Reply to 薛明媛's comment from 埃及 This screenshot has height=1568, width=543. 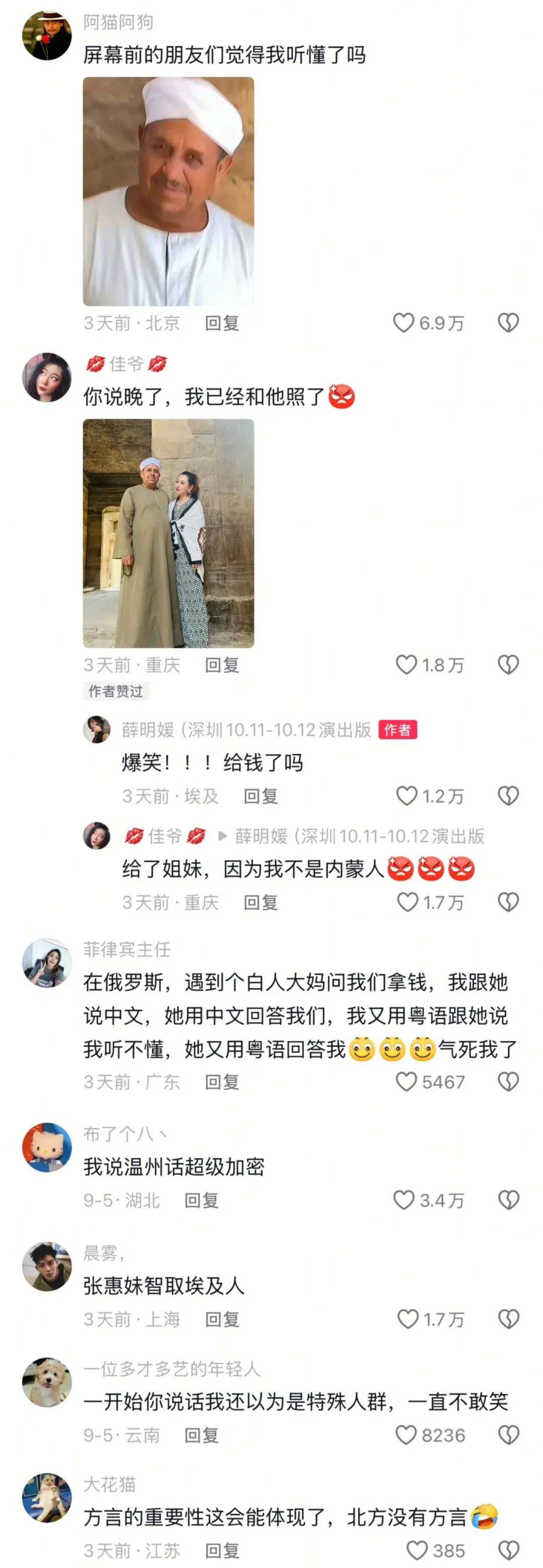pyautogui.click(x=261, y=796)
